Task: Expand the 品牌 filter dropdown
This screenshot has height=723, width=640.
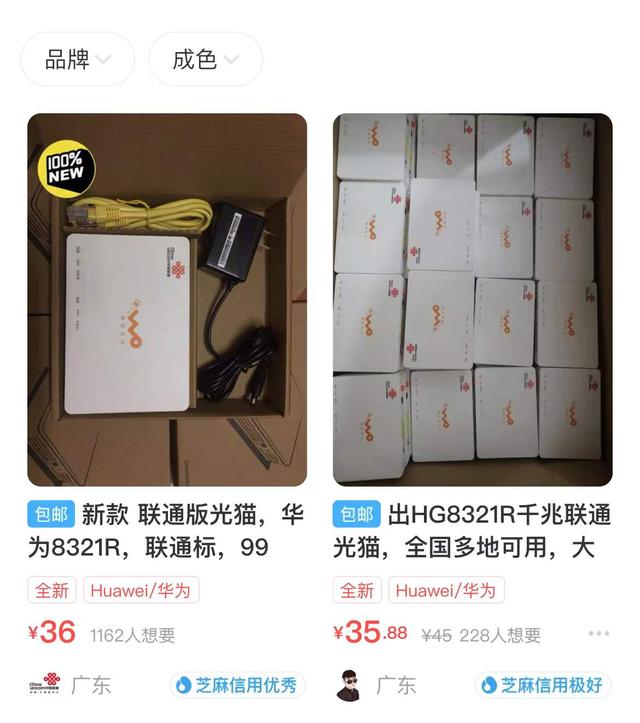Action: pos(77,59)
